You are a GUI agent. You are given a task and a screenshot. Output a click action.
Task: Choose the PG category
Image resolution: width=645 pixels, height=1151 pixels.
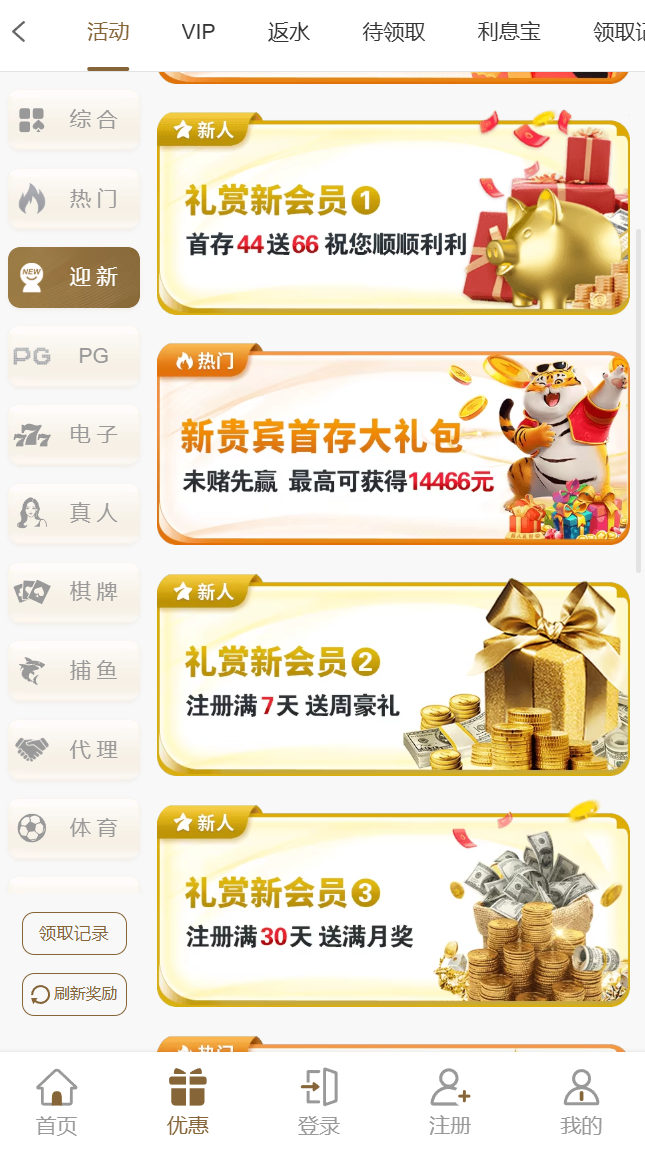[74, 356]
